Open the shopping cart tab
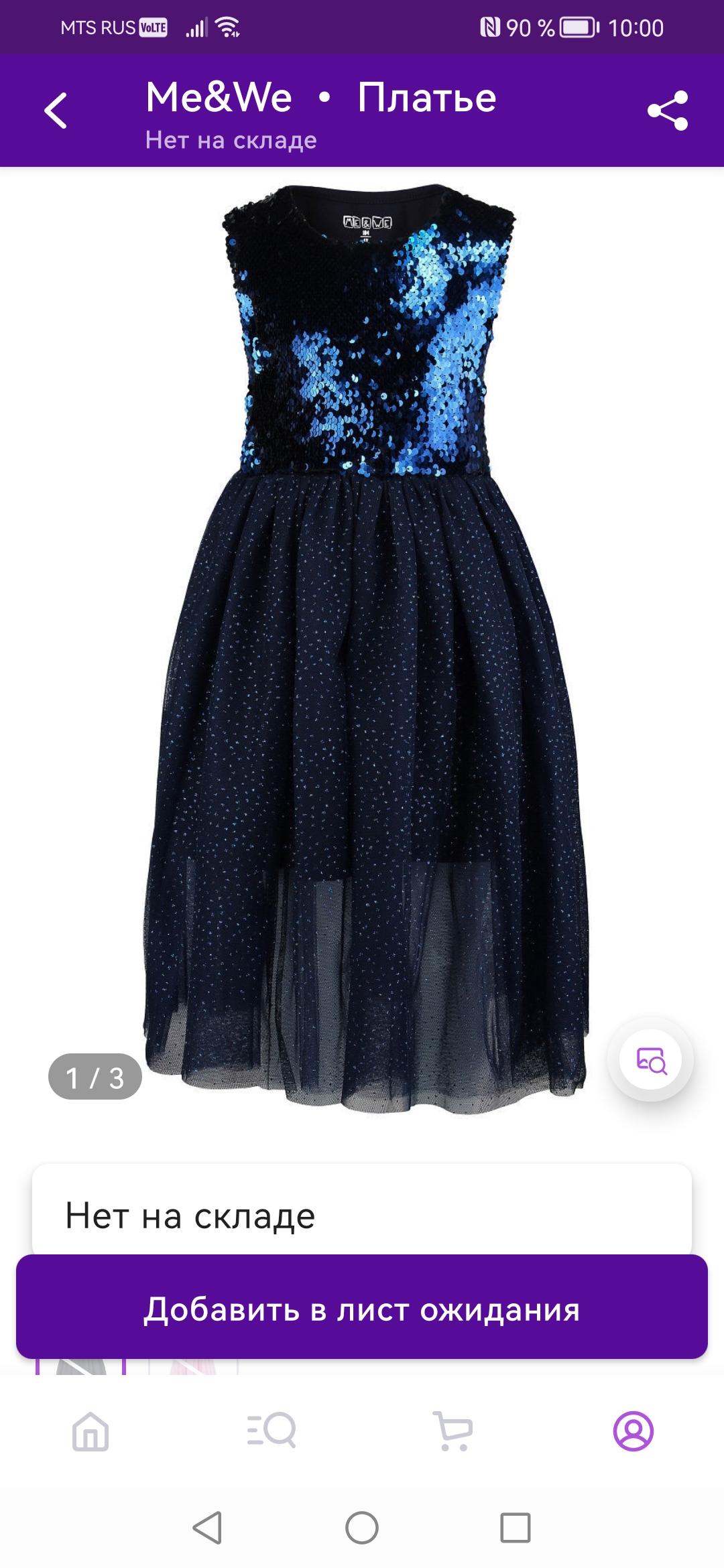Viewport: 724px width, 1568px height. 452,1431
